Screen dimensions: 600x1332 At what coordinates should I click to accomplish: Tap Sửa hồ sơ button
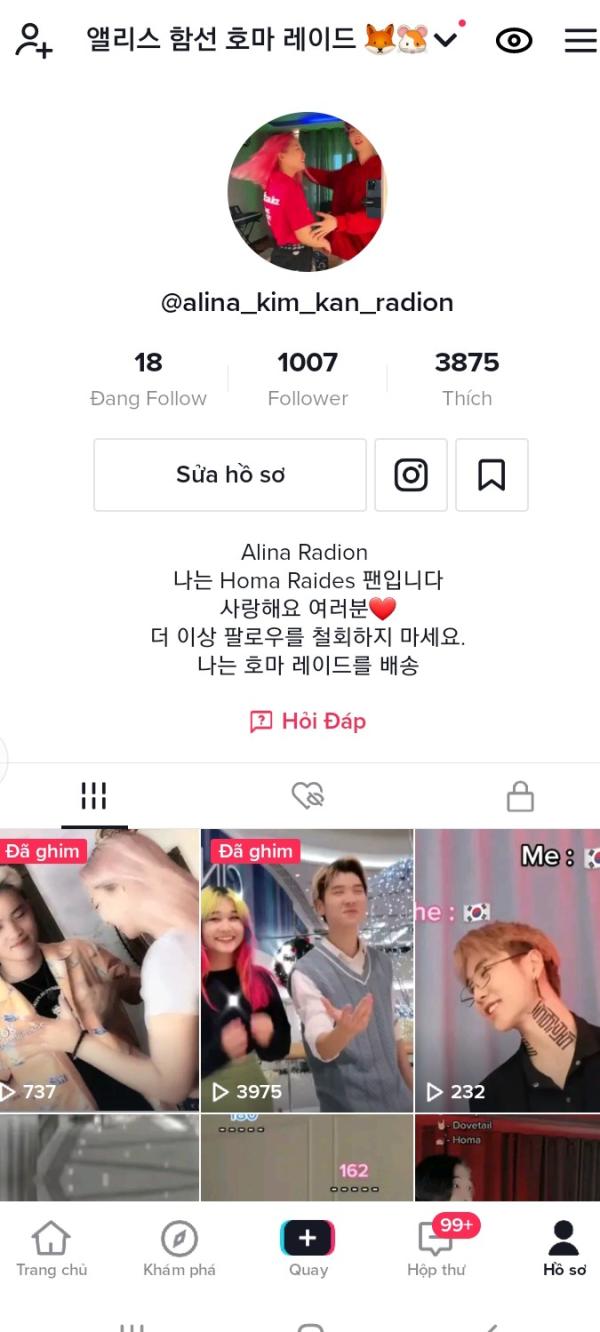coord(230,475)
